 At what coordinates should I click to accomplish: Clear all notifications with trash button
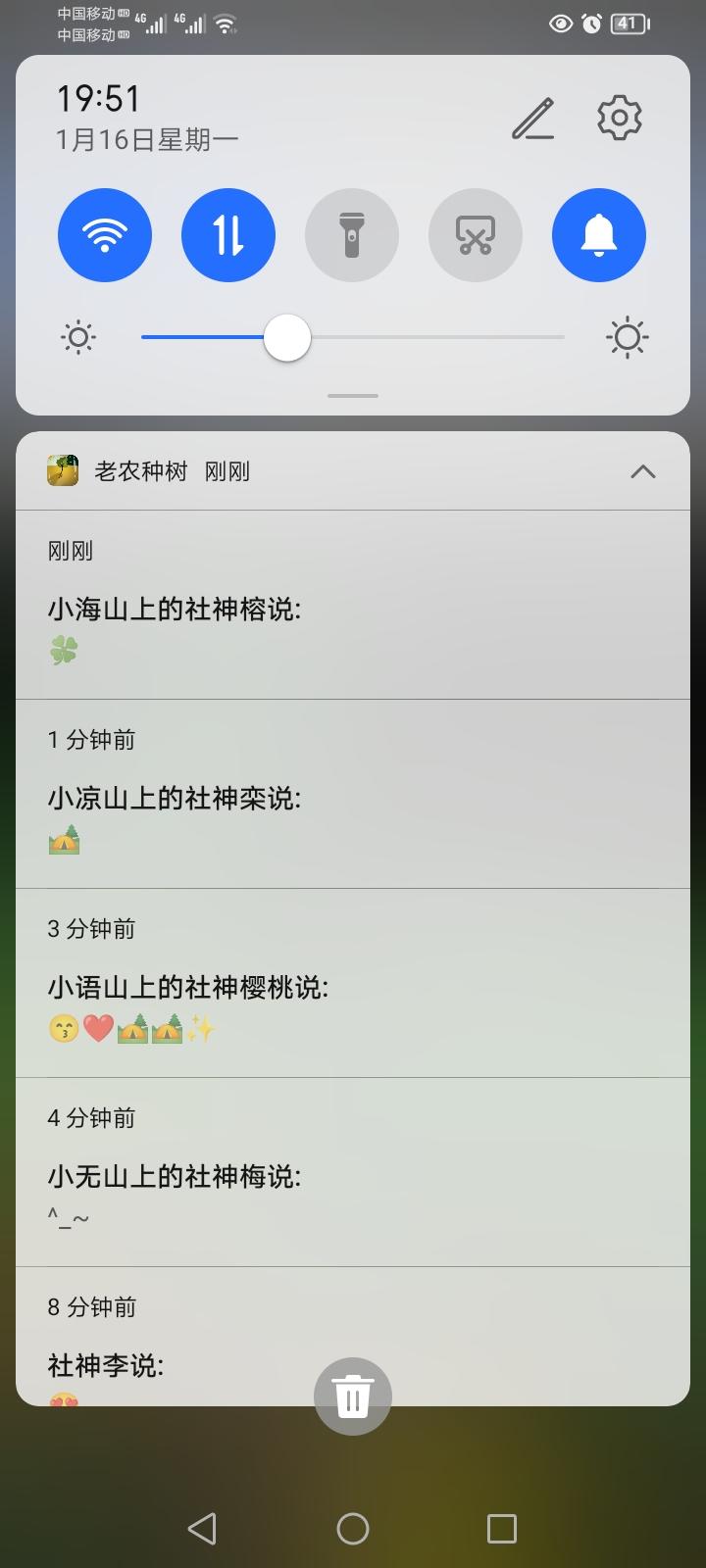(353, 1396)
